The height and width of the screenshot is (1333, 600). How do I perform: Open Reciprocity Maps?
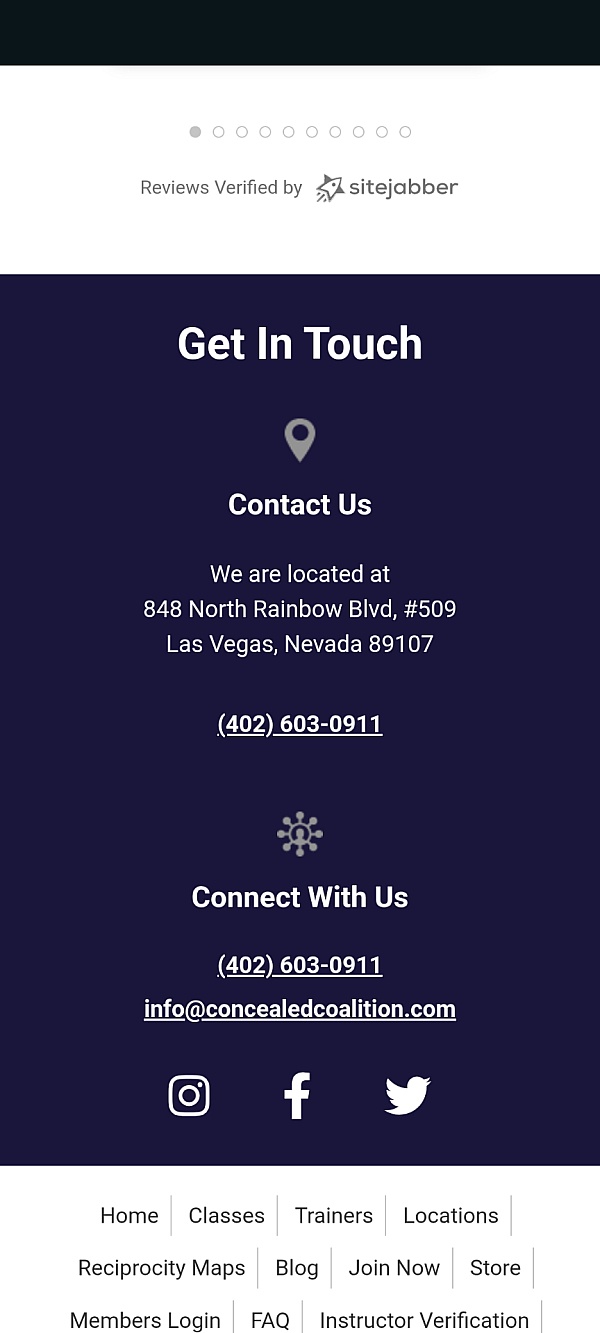pos(162,1268)
